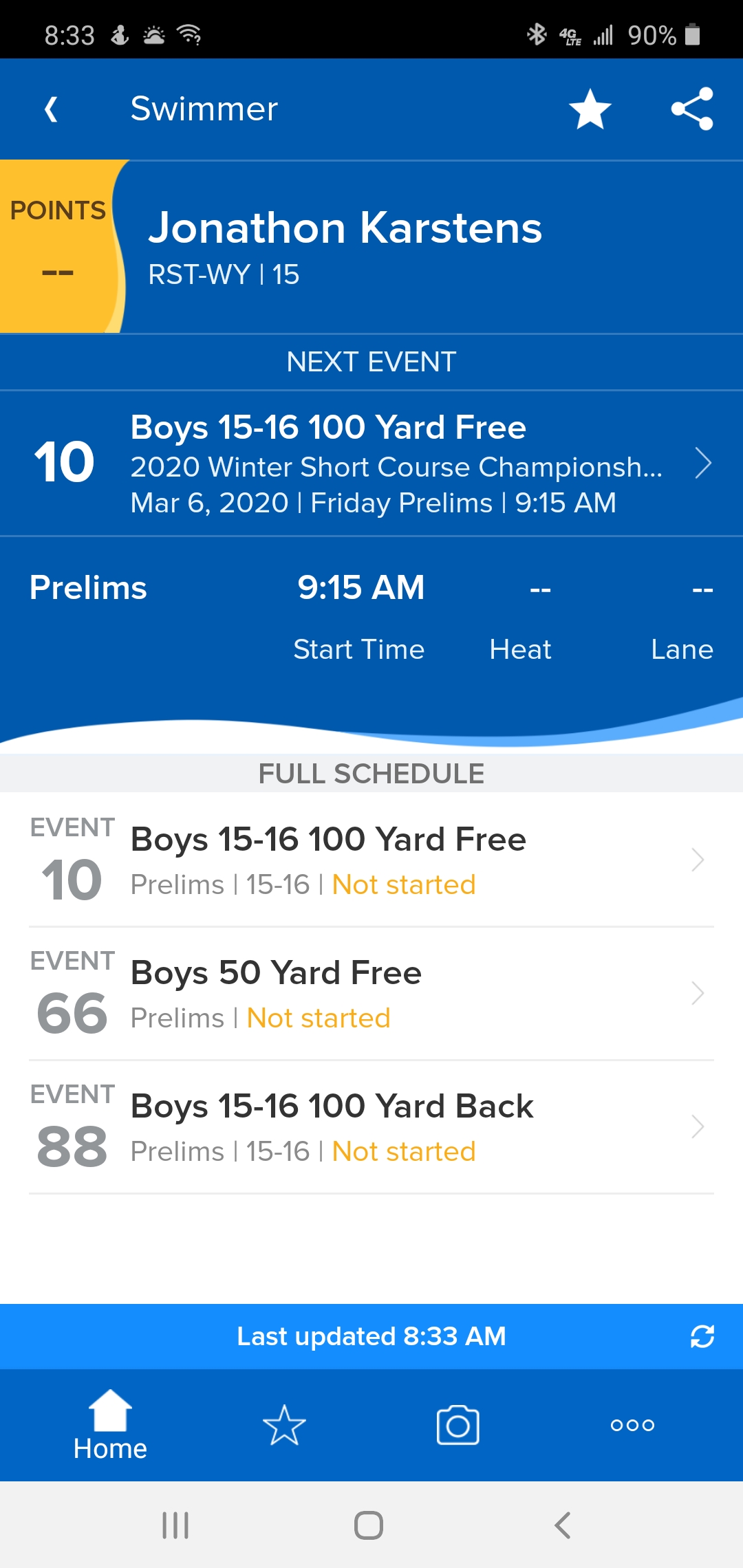Image resolution: width=743 pixels, height=1568 pixels.
Task: Open the favorites star tab
Action: (x=283, y=1425)
